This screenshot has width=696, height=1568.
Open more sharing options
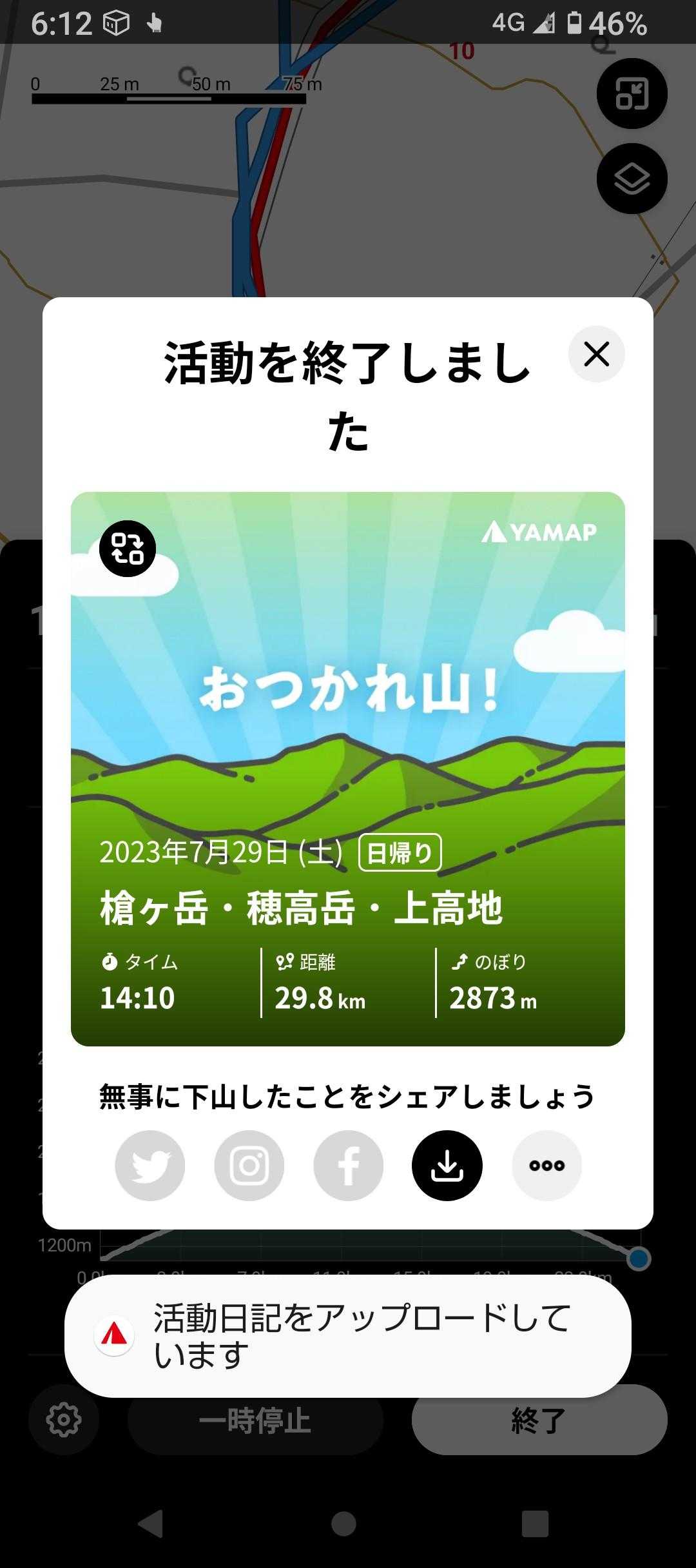tap(546, 1166)
